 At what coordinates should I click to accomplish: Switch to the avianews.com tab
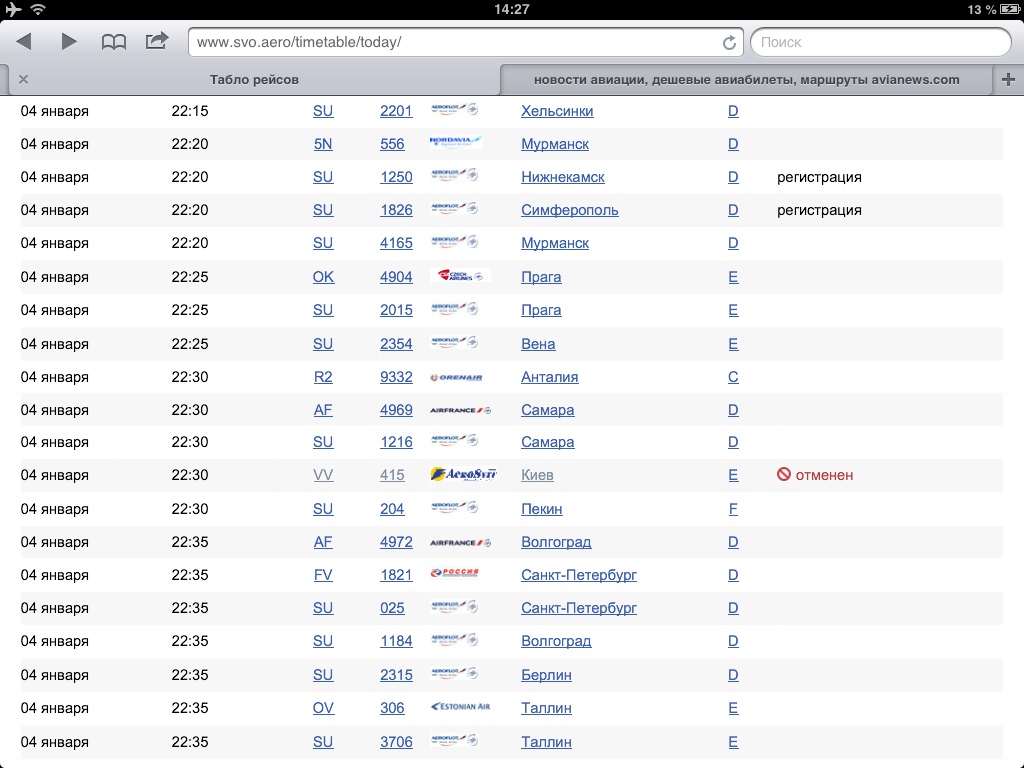point(746,79)
